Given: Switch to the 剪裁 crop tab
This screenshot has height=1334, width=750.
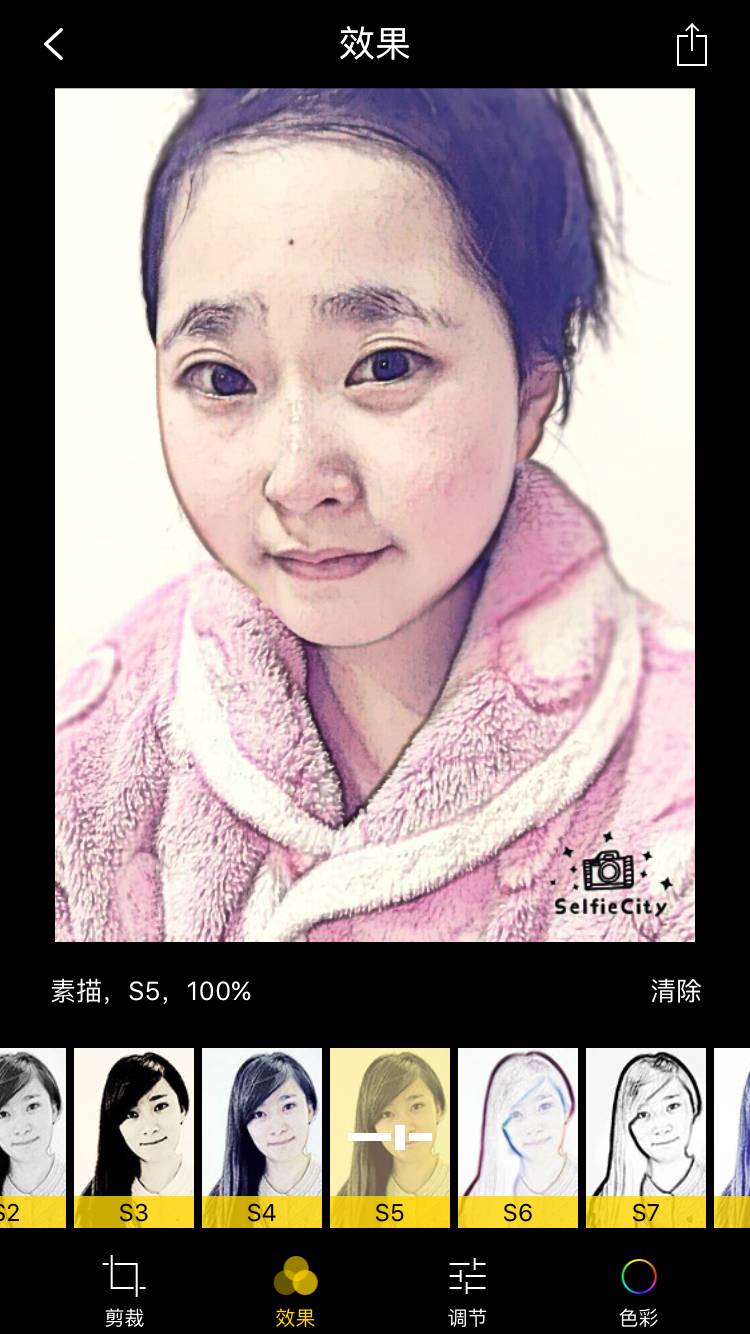Looking at the screenshot, I should [x=124, y=1290].
